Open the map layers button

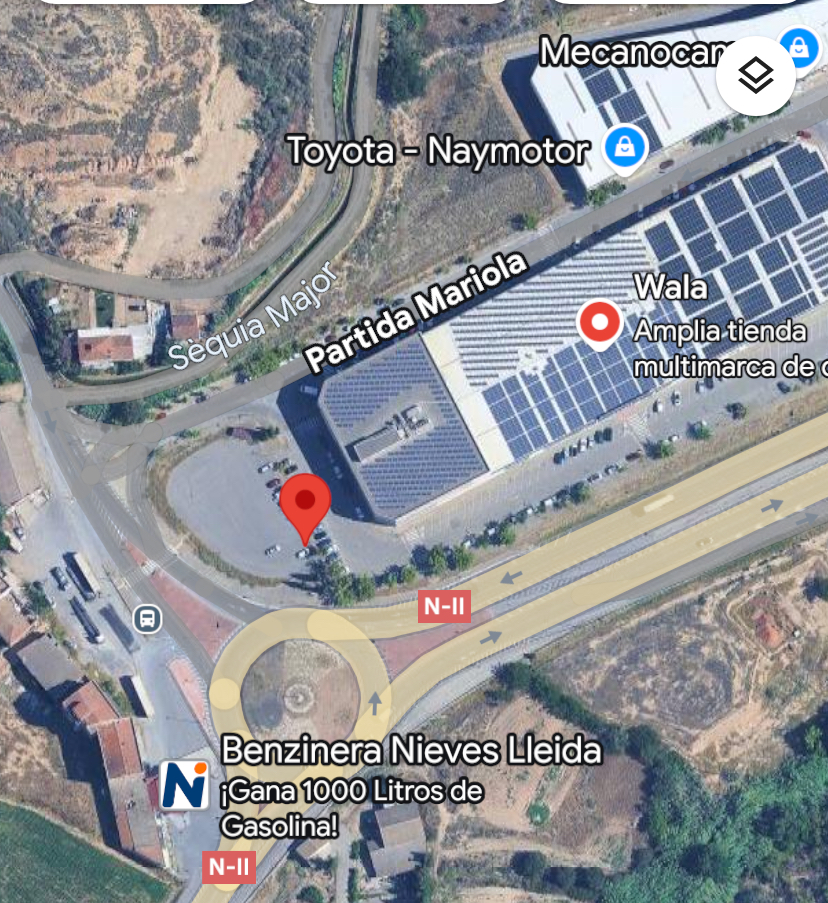point(756,76)
